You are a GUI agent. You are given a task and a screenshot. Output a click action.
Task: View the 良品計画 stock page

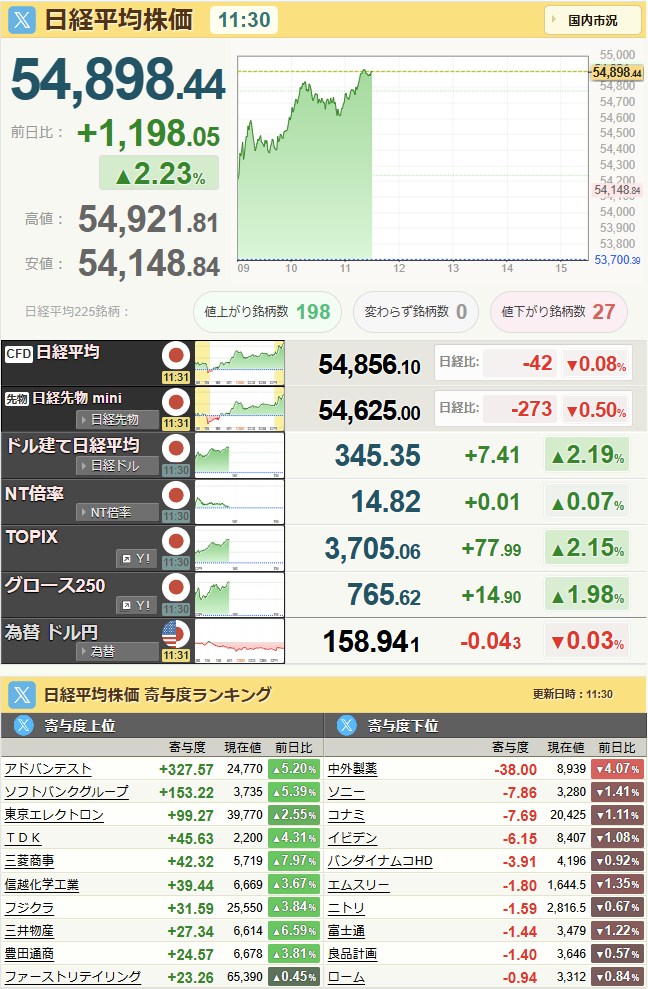point(352,953)
